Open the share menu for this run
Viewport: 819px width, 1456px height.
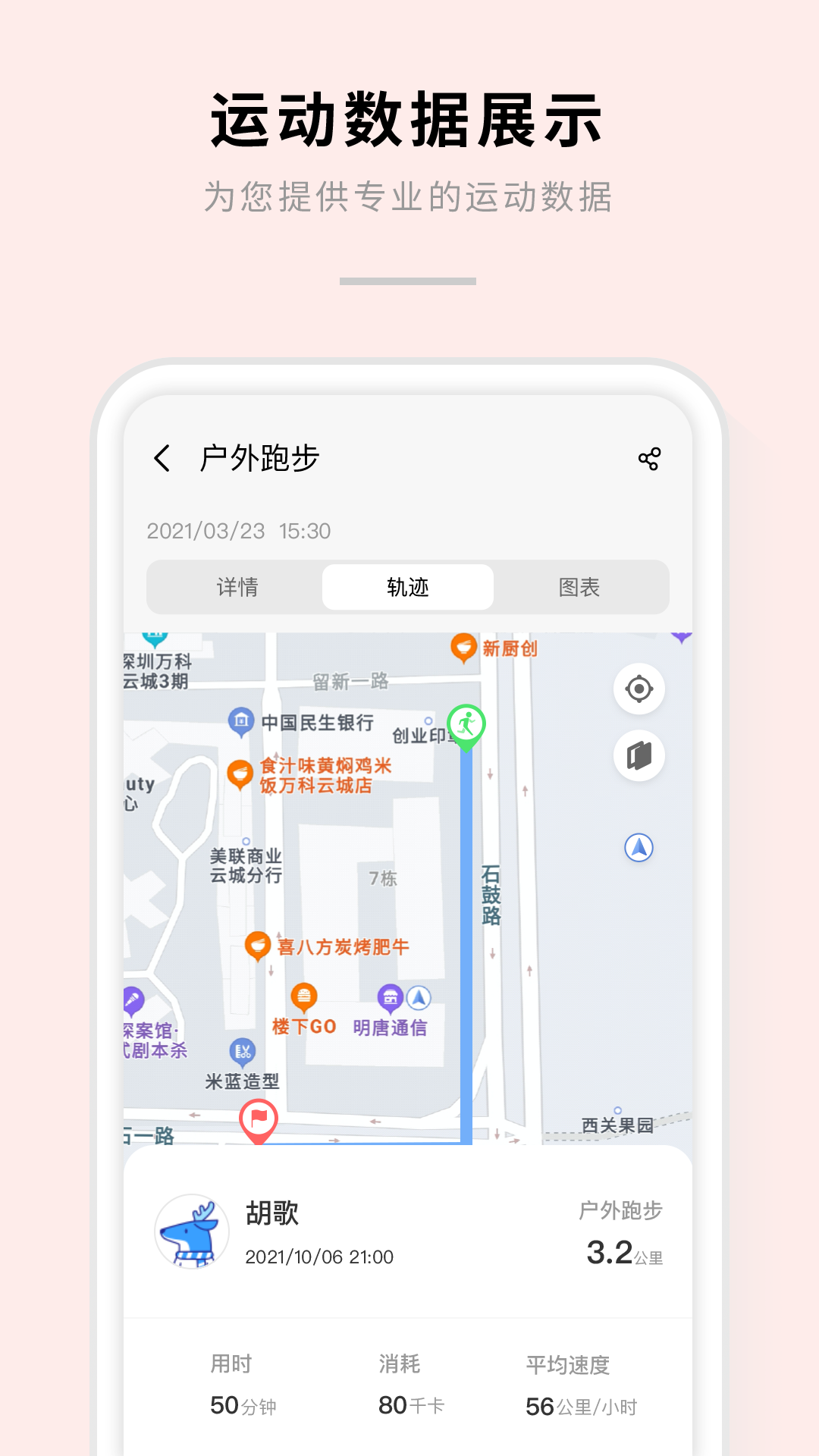pyautogui.click(x=648, y=458)
